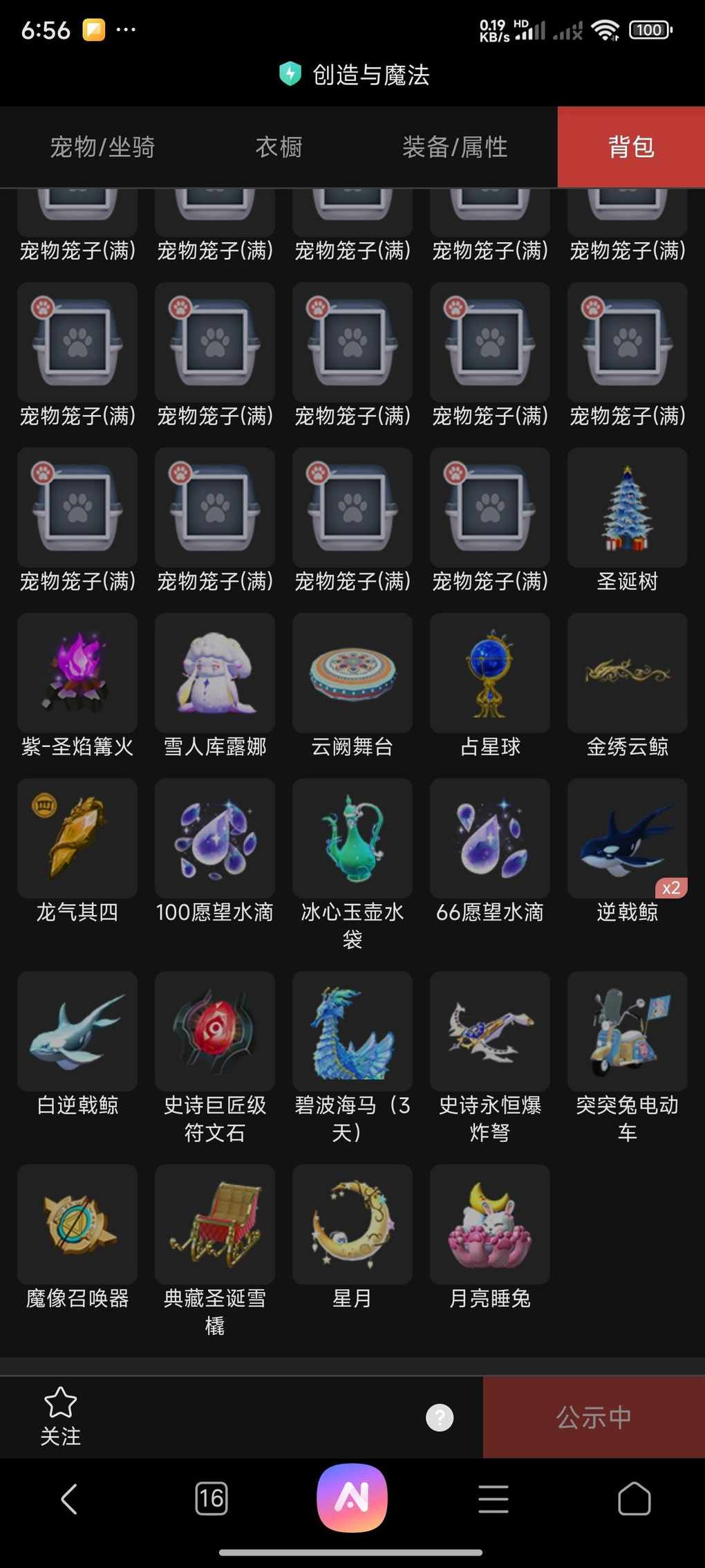705x1568 pixels.
Task: View the 逆载鲸 x2 item
Action: 627,839
